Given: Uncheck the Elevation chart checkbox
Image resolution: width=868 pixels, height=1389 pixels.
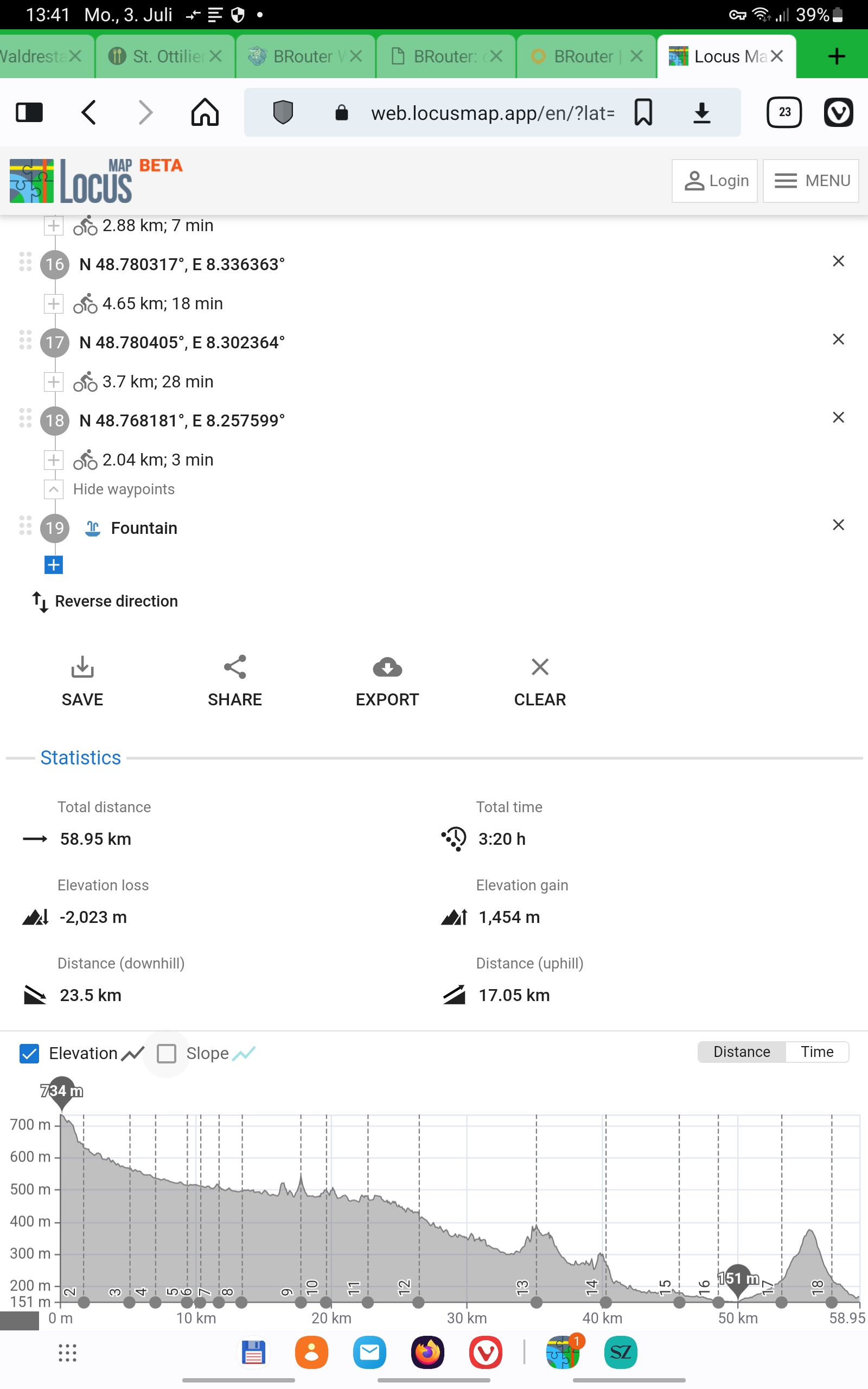Looking at the screenshot, I should coord(29,1053).
